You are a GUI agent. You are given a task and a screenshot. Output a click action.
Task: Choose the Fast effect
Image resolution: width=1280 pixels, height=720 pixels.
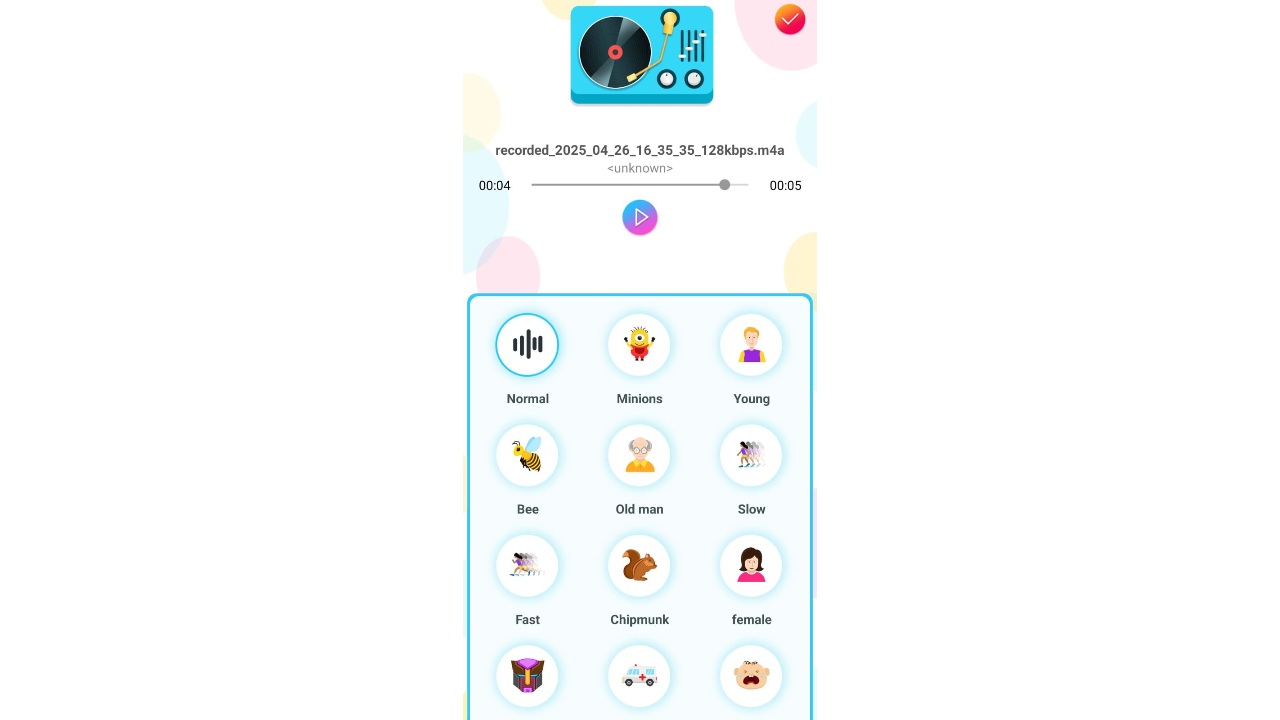coord(527,566)
